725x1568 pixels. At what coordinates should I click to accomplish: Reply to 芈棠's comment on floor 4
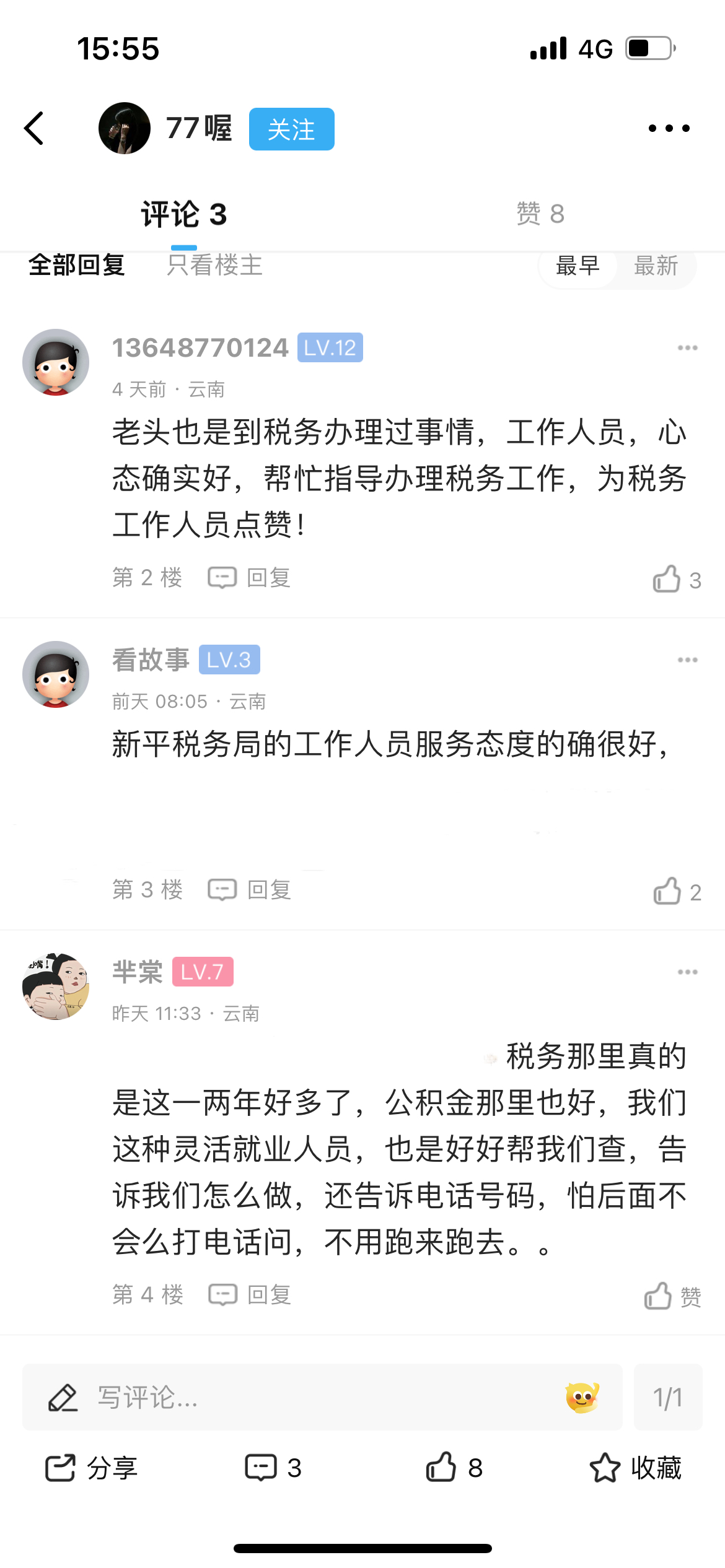[250, 1294]
